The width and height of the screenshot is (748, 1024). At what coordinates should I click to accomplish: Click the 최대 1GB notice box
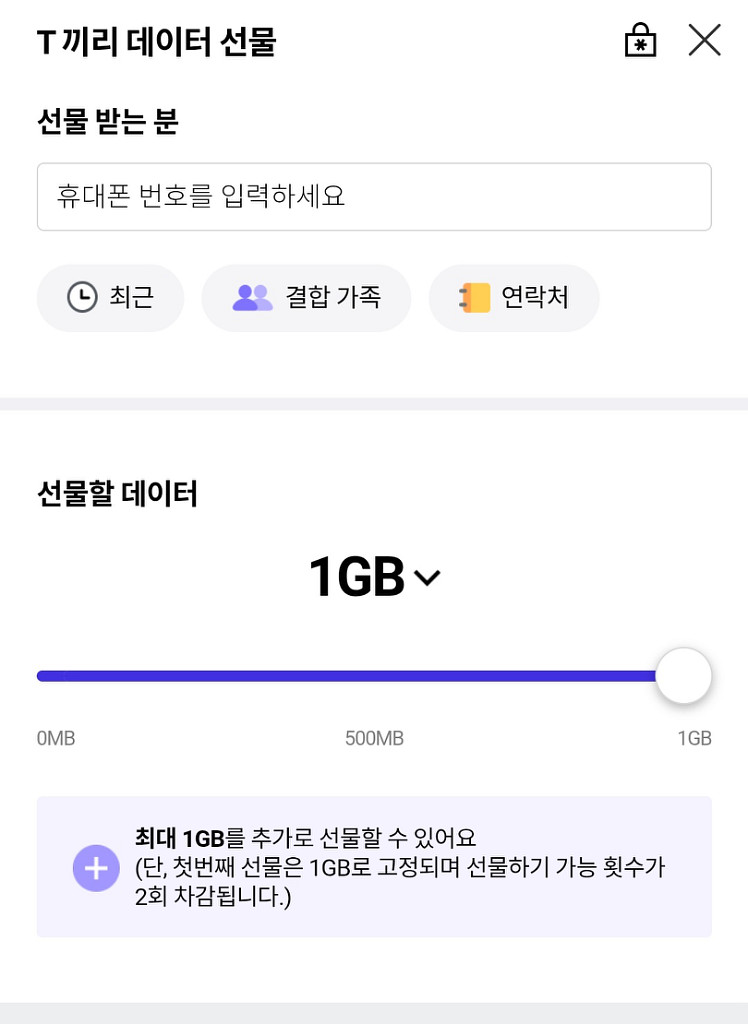pyautogui.click(x=374, y=866)
